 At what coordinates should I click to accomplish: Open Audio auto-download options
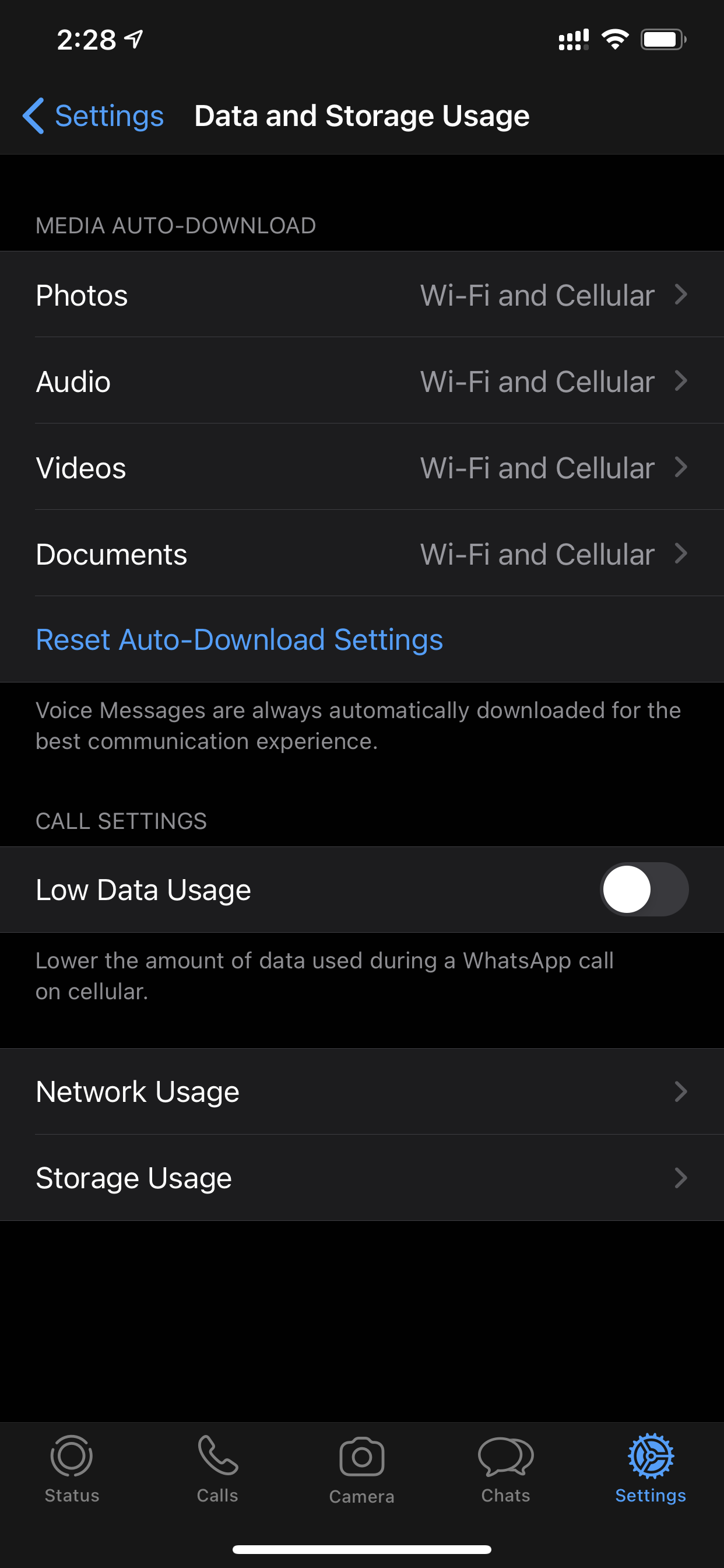pyautogui.click(x=362, y=381)
